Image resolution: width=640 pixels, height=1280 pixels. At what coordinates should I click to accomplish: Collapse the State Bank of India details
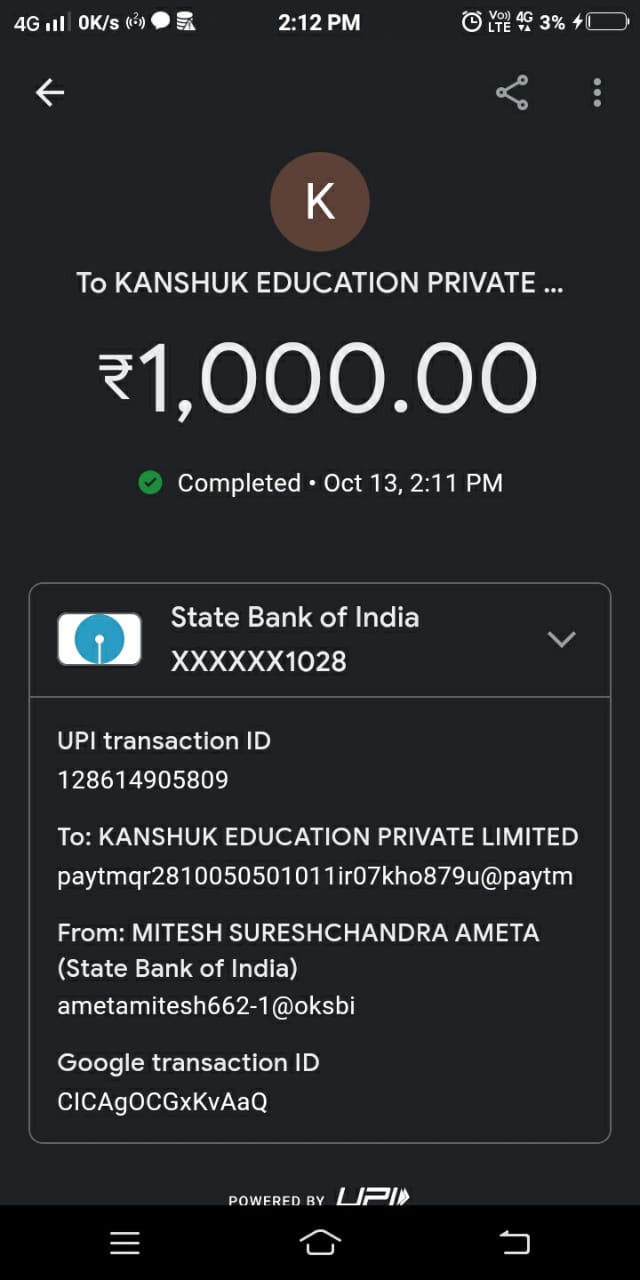[562, 639]
